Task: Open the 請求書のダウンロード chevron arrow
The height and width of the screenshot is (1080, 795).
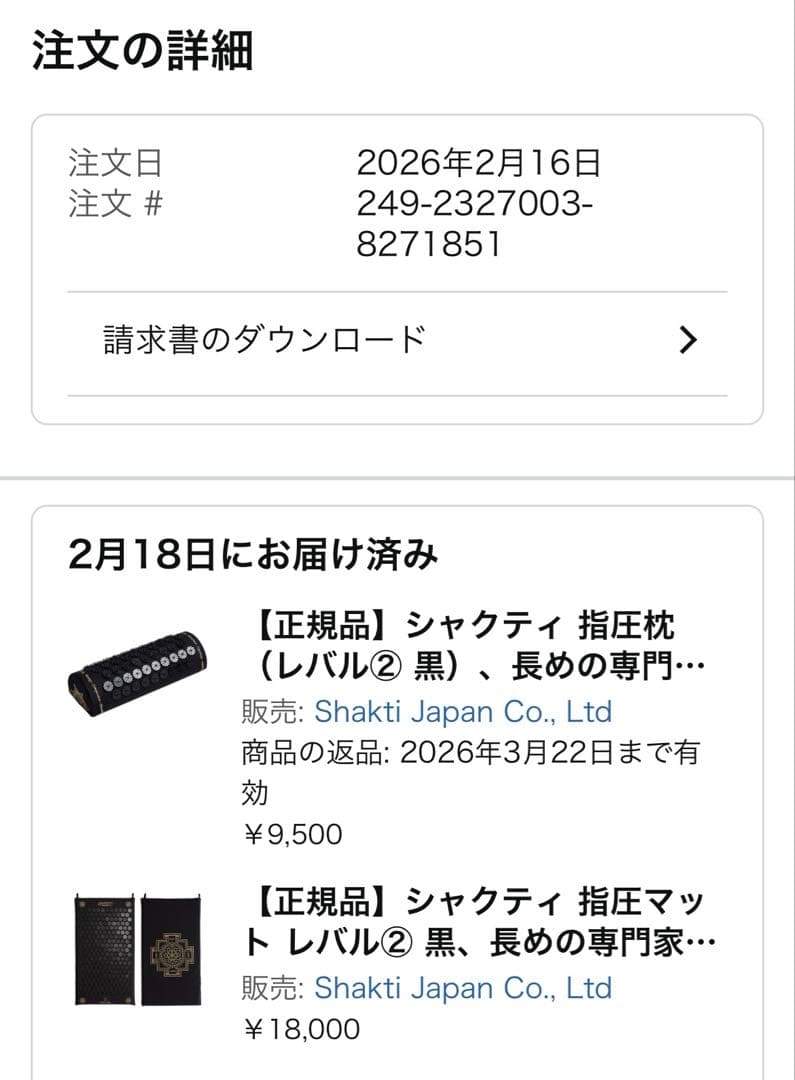Action: tap(686, 340)
